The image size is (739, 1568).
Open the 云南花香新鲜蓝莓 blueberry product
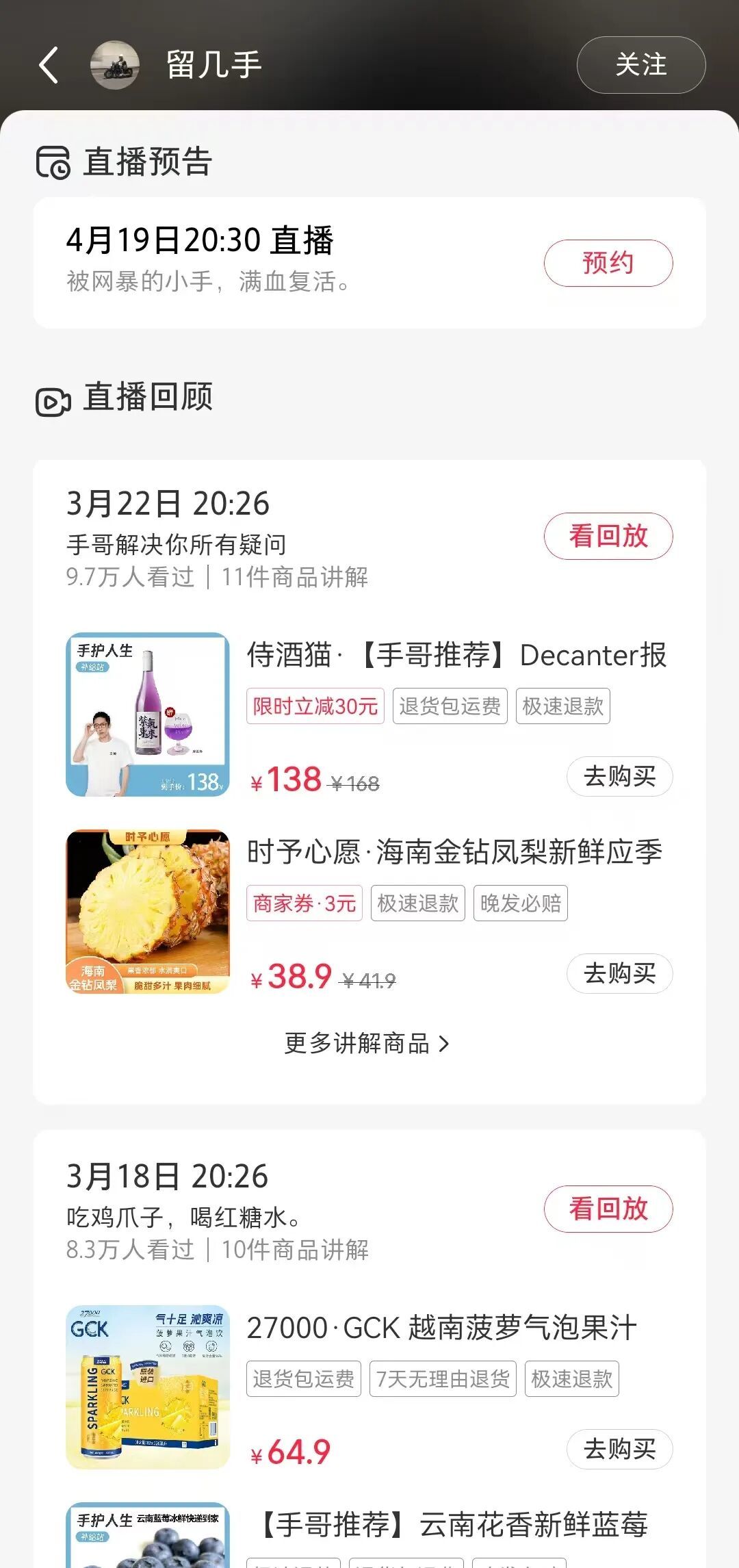tap(452, 1526)
